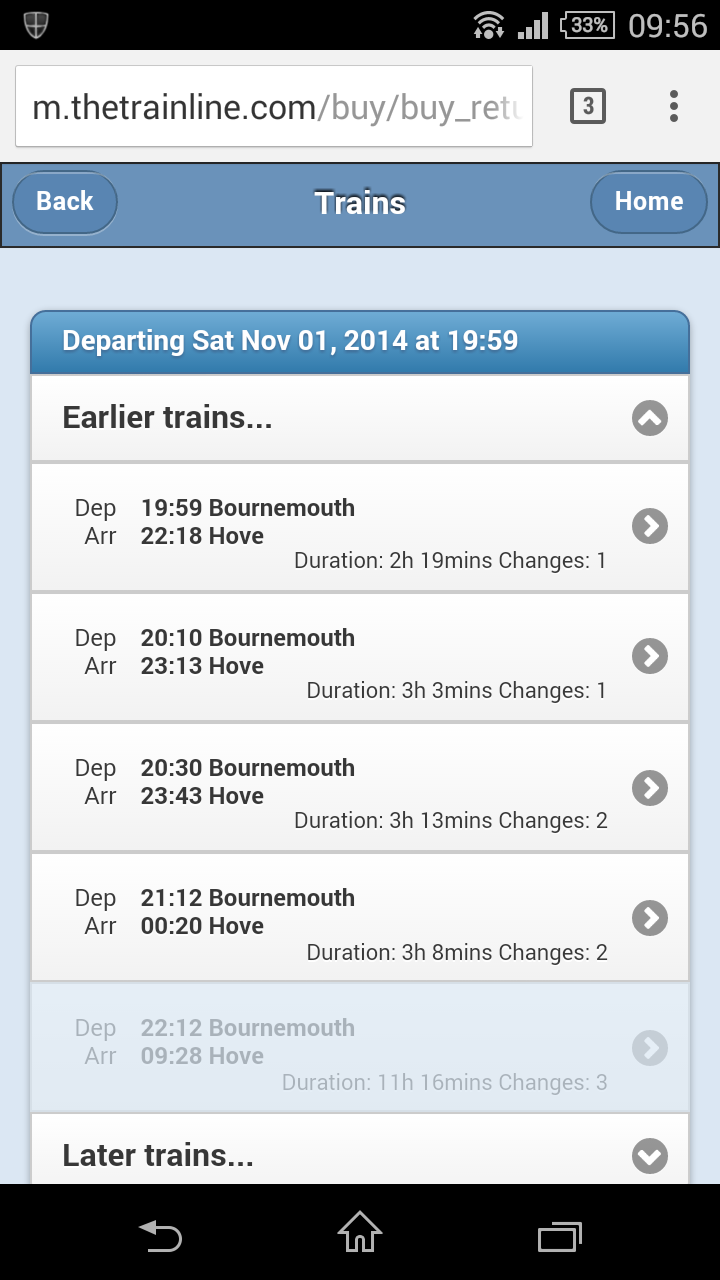720x1280 pixels.
Task: Tap the system home button
Action: [x=360, y=1232]
